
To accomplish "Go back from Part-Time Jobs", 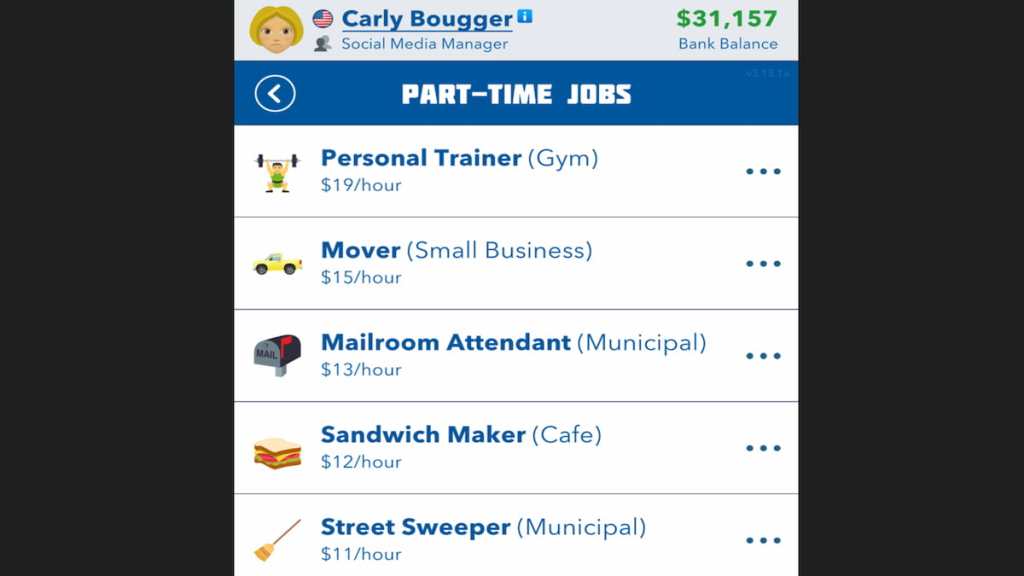I will [275, 94].
